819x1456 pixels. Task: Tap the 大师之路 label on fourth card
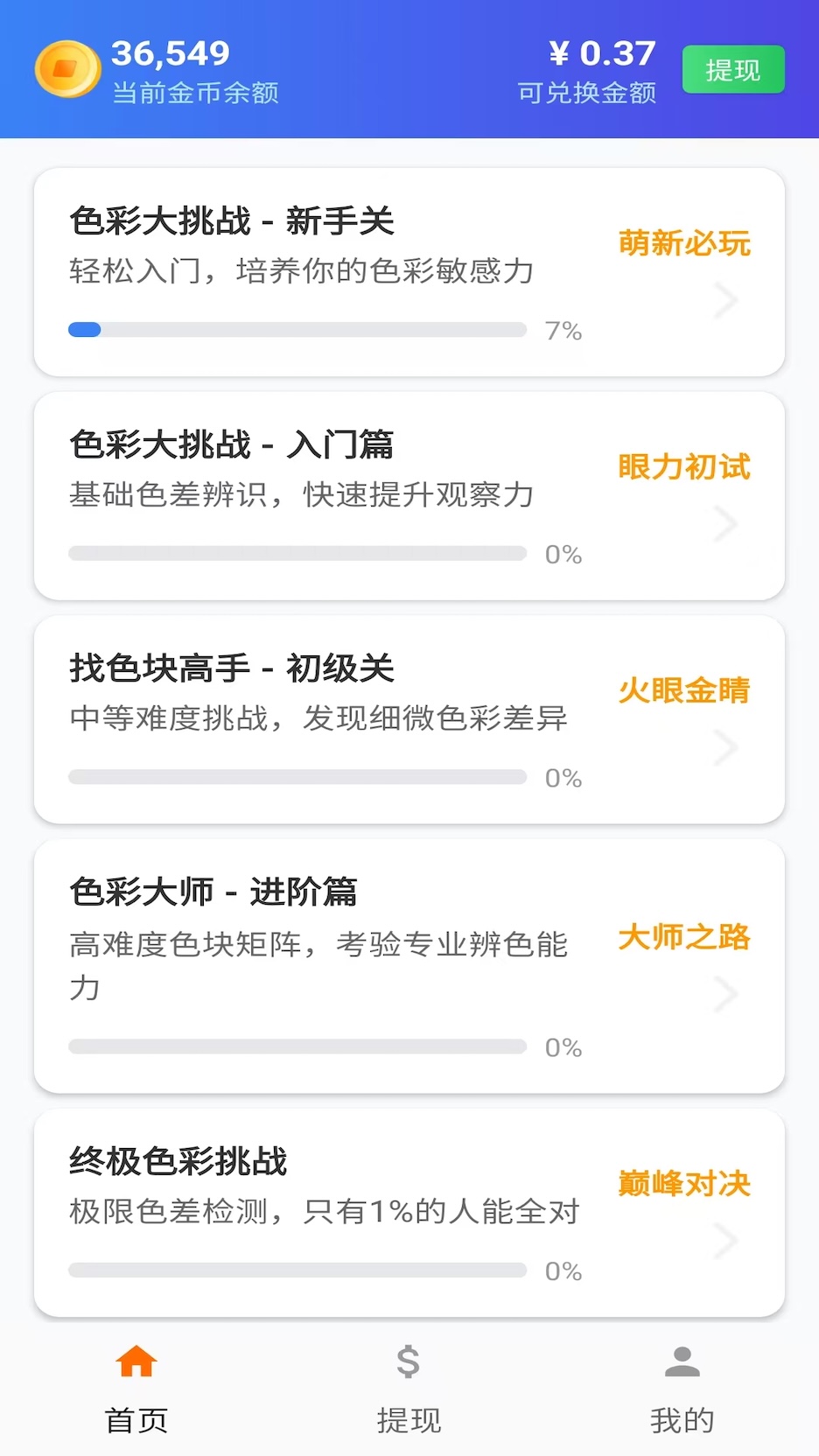pyautogui.click(x=683, y=937)
